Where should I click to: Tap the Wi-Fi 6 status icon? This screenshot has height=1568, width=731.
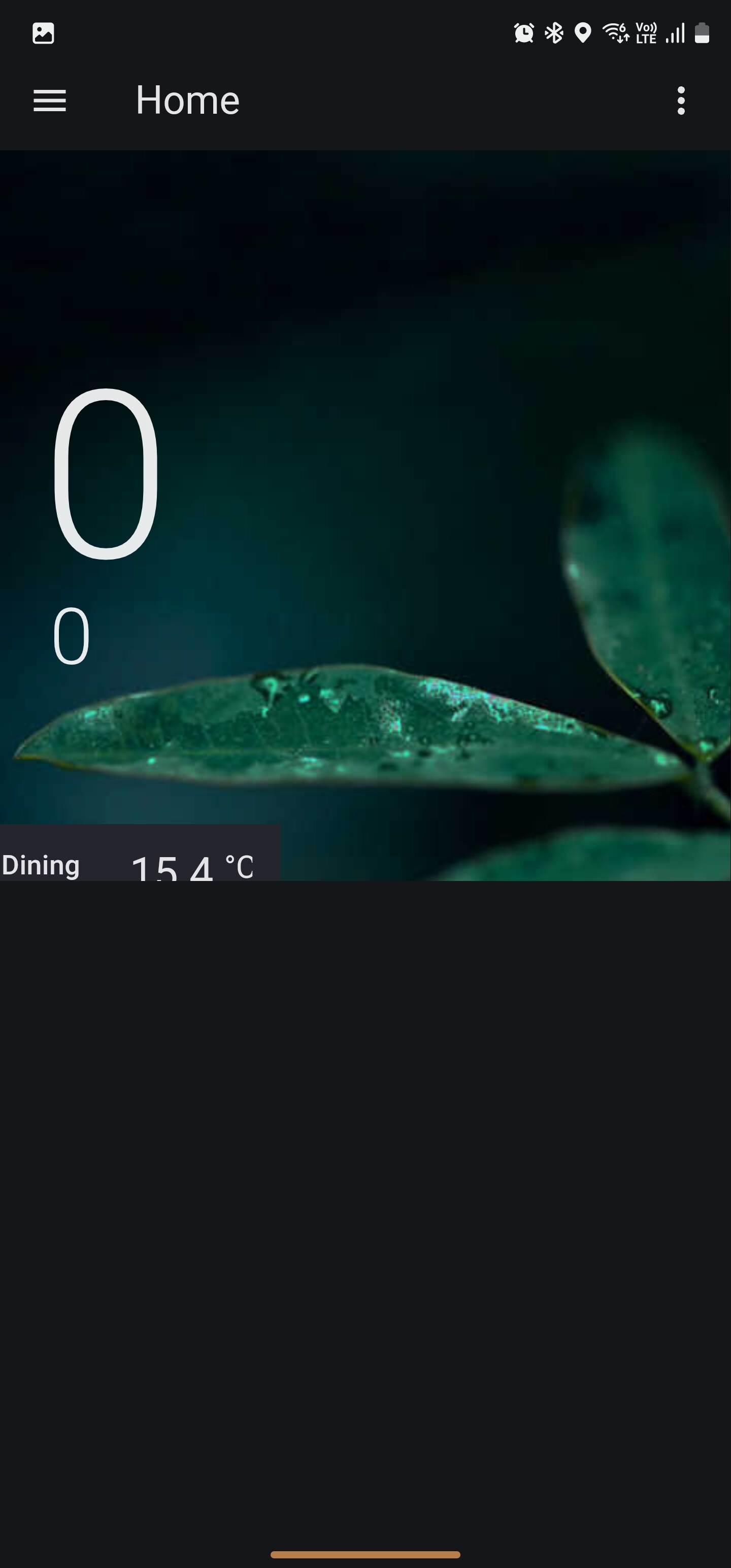coord(615,32)
